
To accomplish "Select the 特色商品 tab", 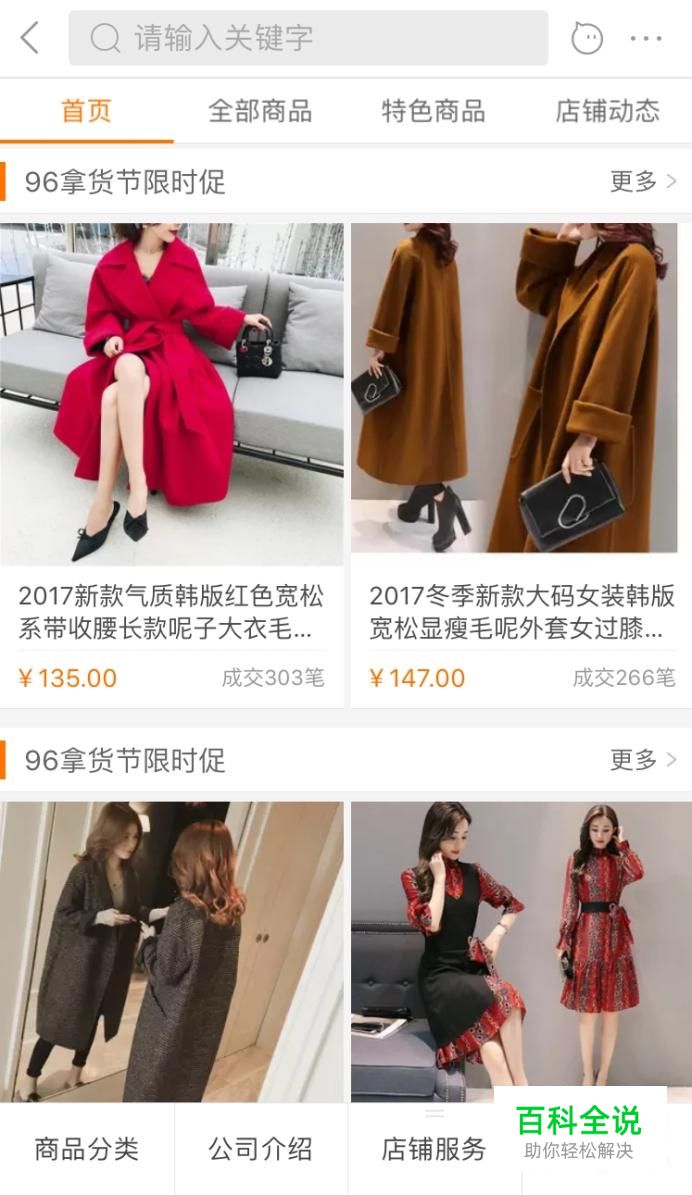I will [433, 111].
